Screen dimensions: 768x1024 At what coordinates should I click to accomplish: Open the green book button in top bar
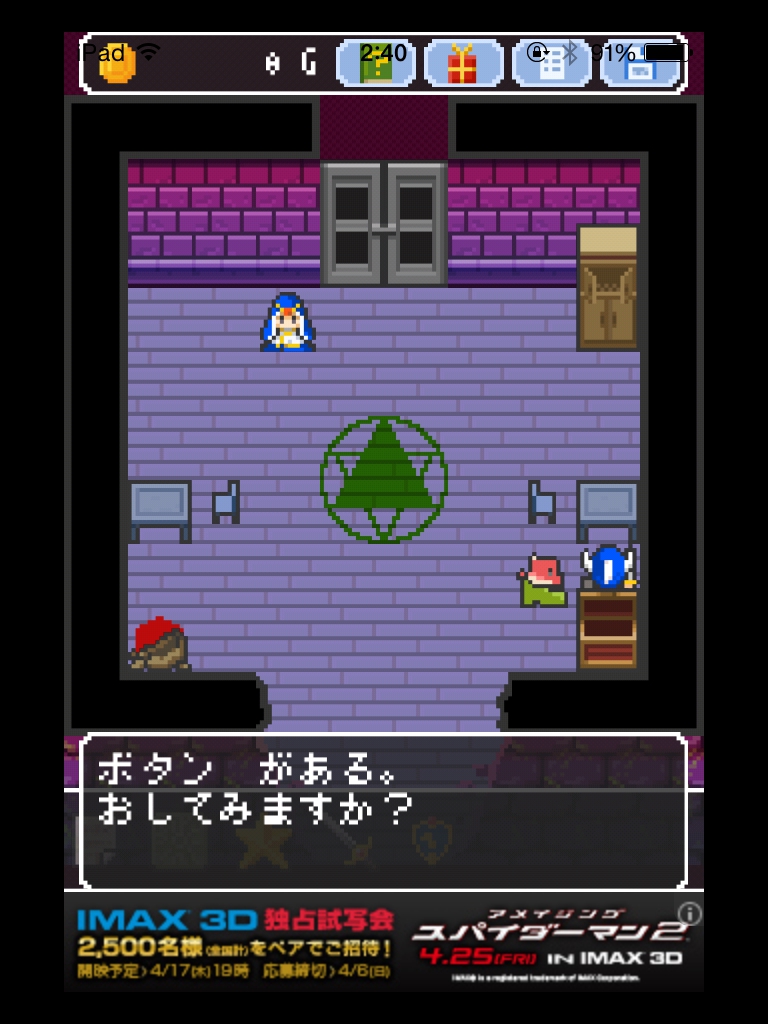(x=376, y=65)
